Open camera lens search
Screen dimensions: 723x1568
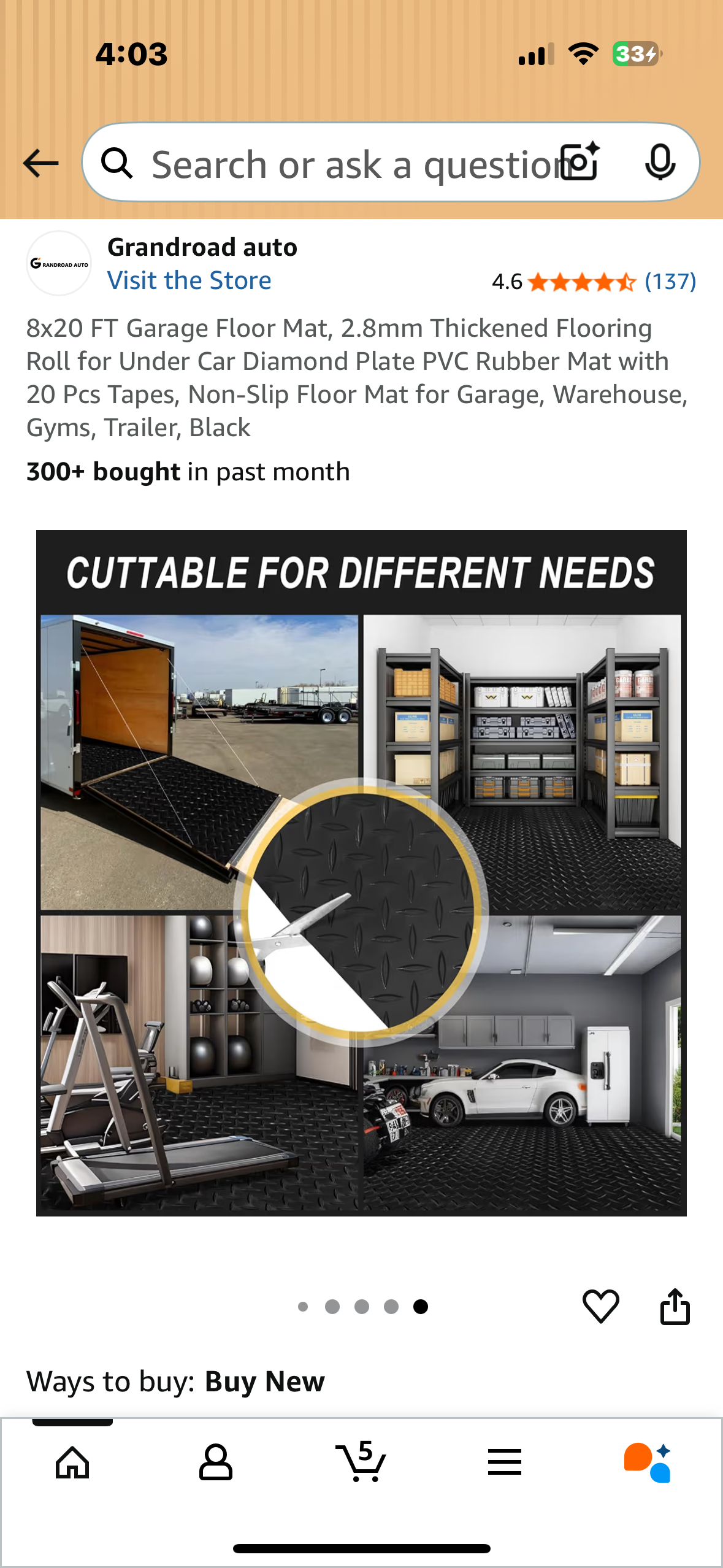coord(580,162)
